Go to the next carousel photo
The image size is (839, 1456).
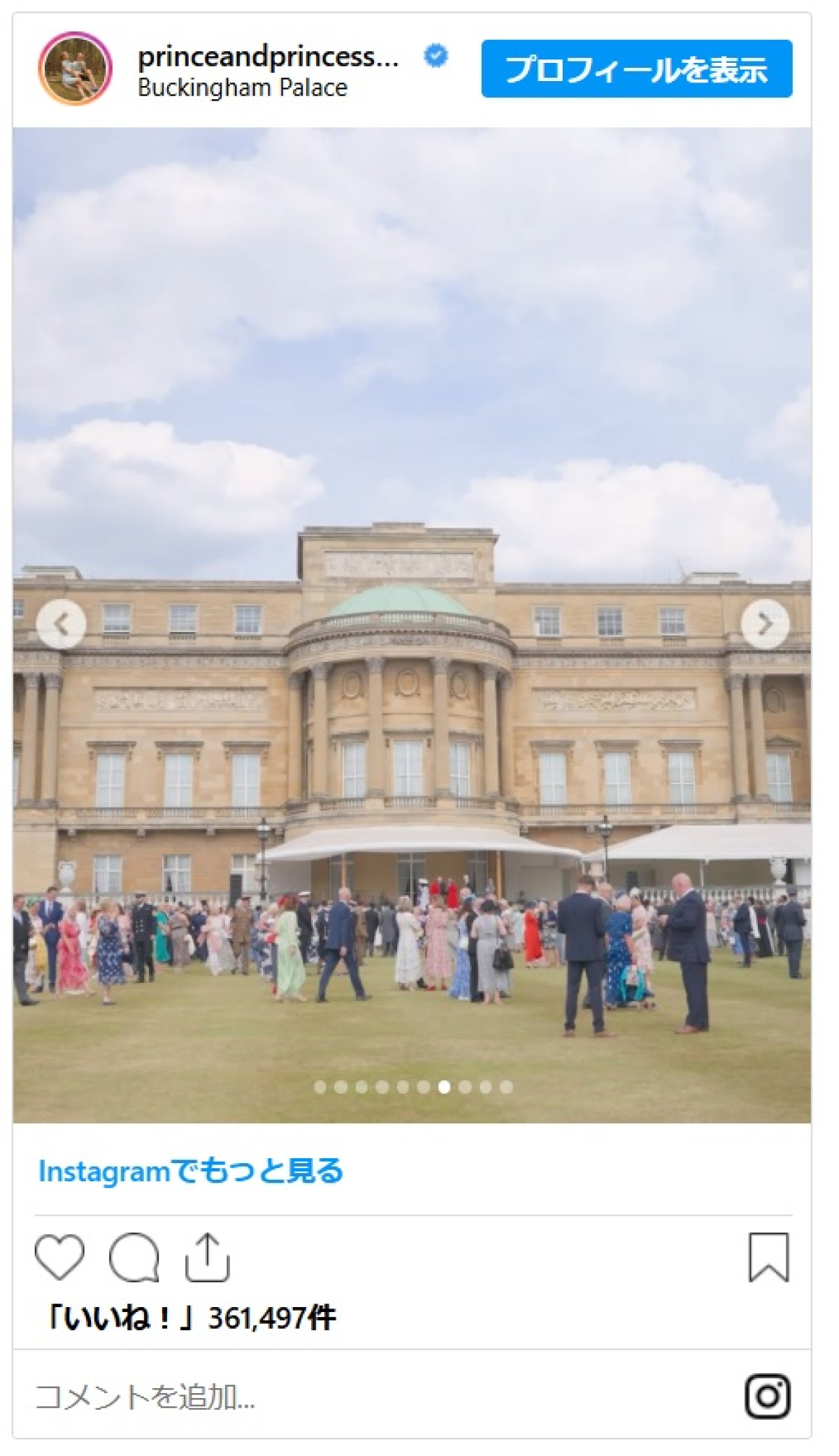click(765, 624)
